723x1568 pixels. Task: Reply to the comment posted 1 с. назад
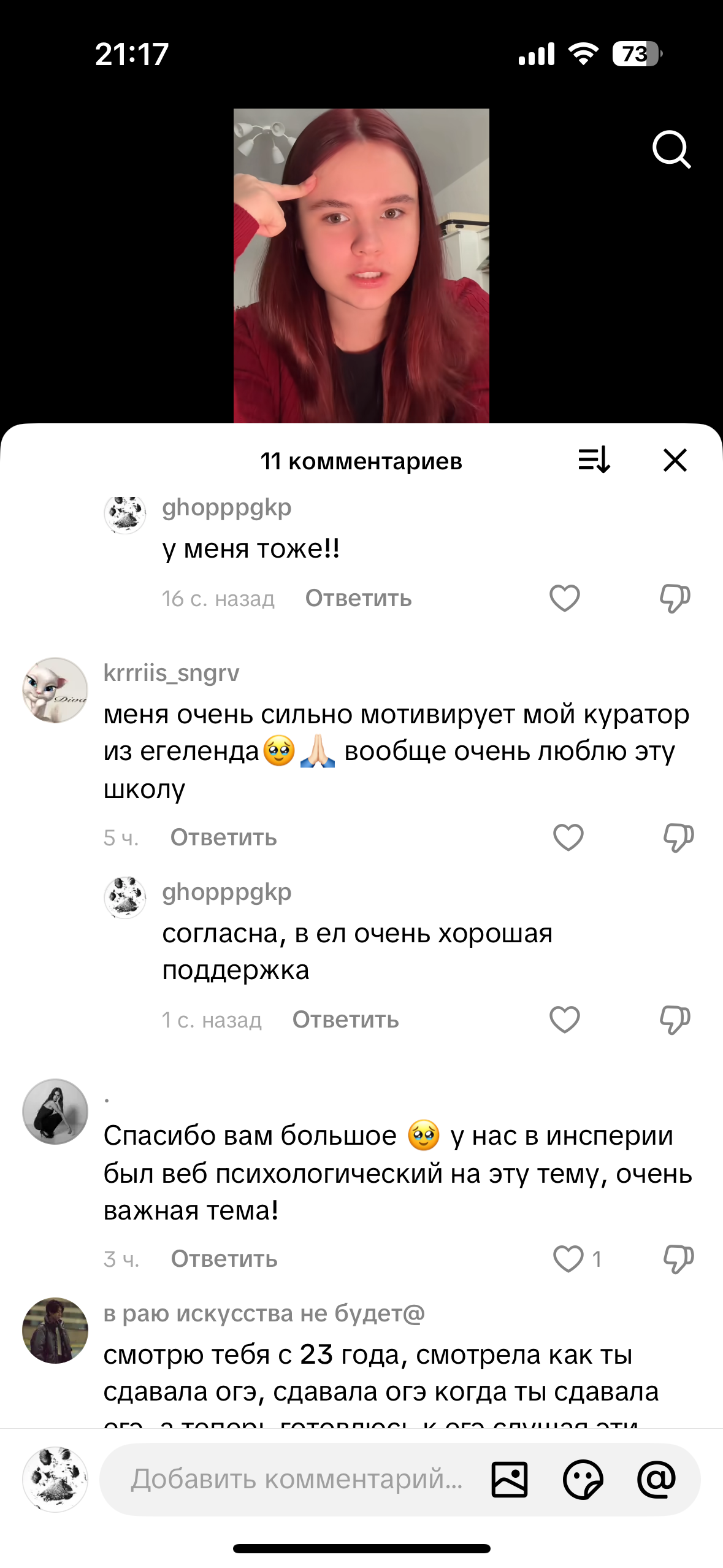[x=345, y=1020]
